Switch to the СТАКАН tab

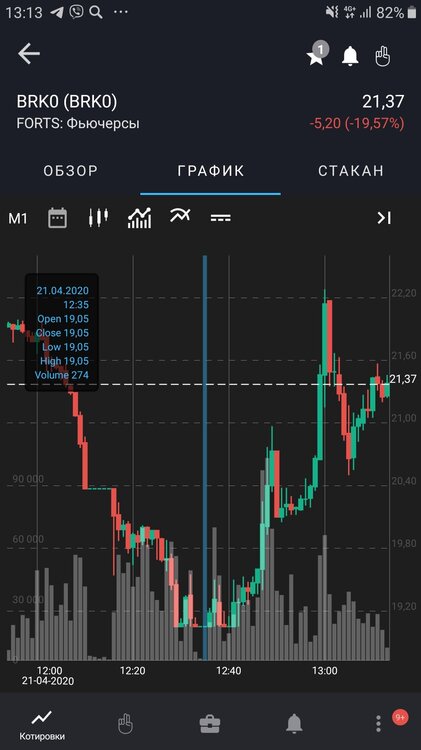coord(351,171)
